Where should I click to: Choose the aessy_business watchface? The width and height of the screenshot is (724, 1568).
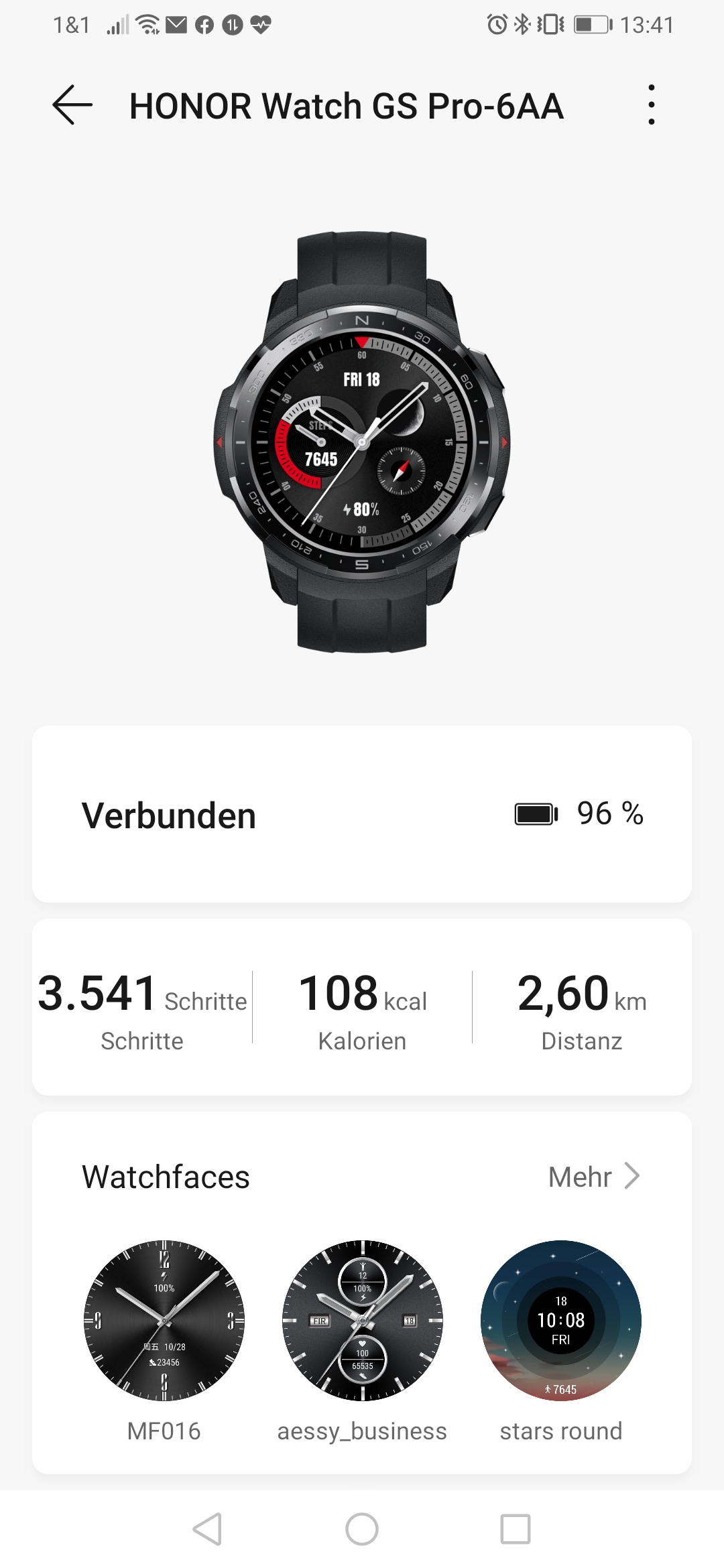tap(362, 1321)
